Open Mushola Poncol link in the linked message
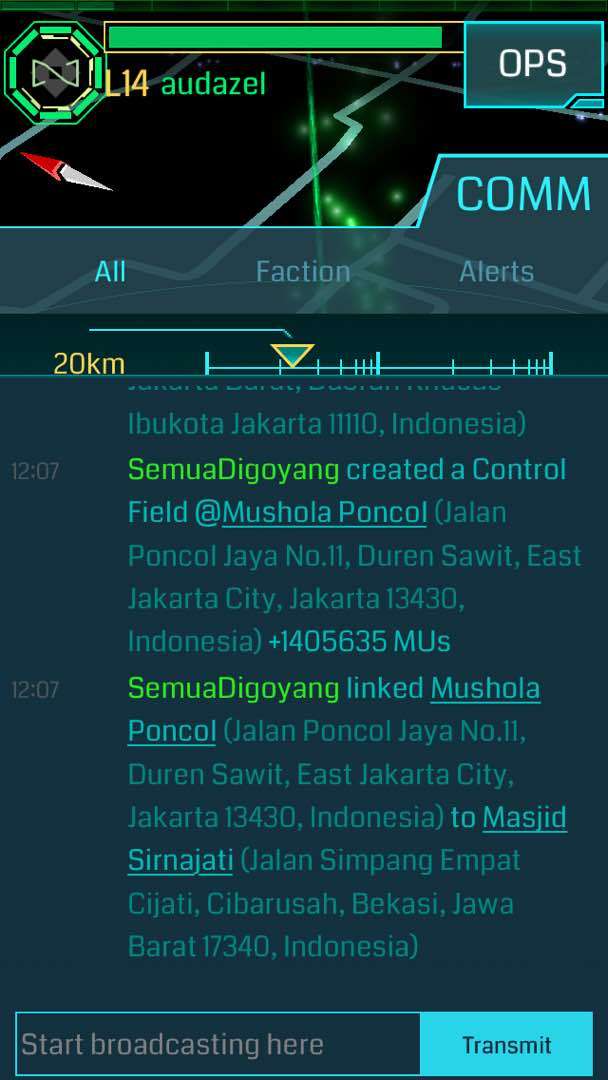Viewport: 608px width, 1080px height. [485, 688]
